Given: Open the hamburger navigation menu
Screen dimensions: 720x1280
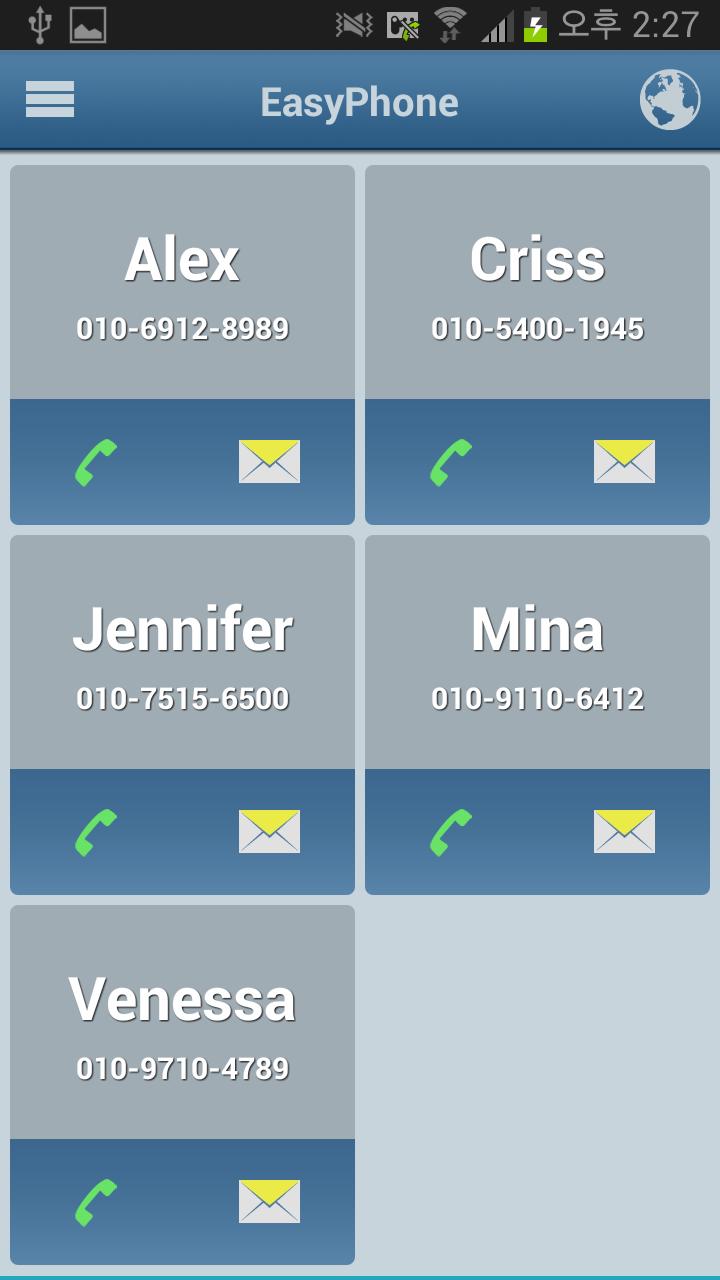Looking at the screenshot, I should [50, 100].
